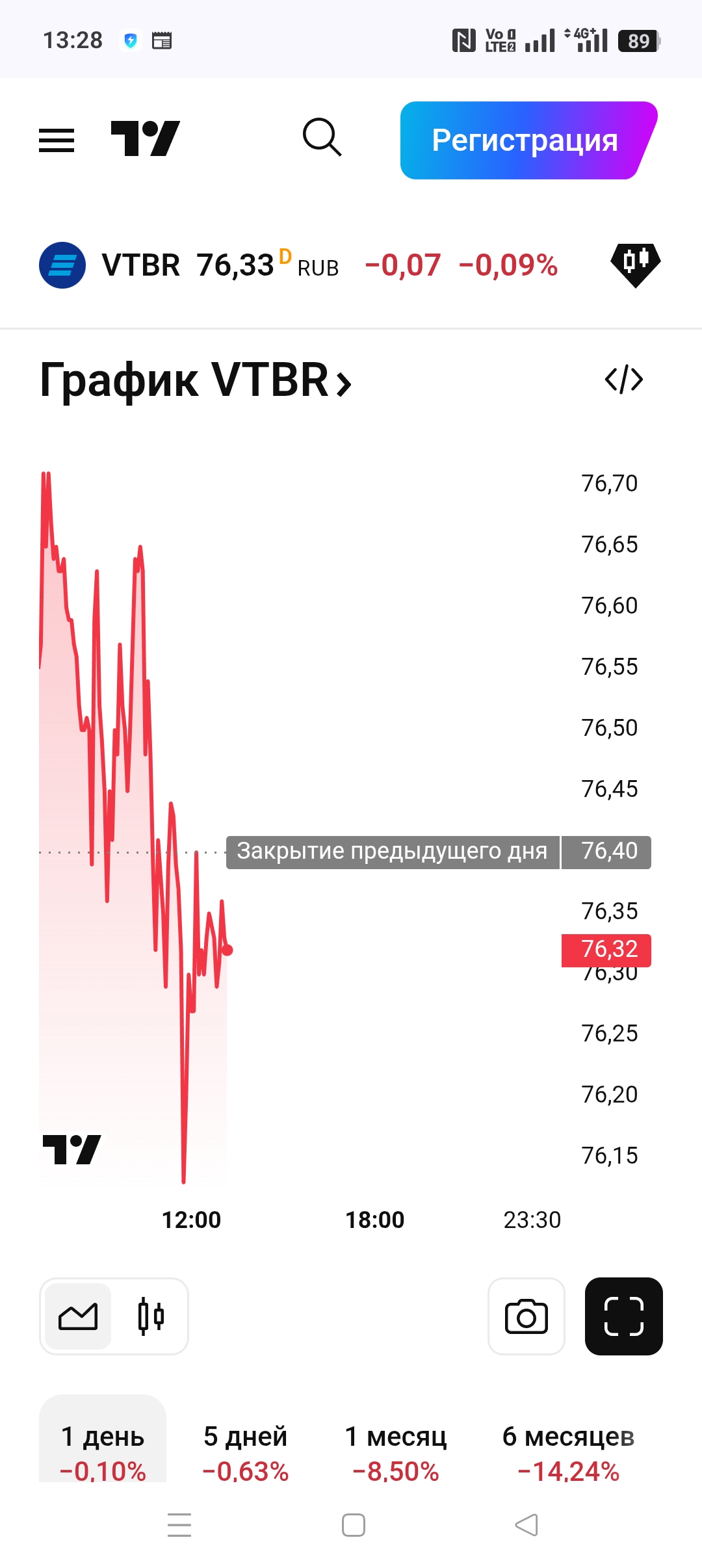Open the search magnifier
This screenshot has height=1568, width=702.
pyautogui.click(x=322, y=137)
